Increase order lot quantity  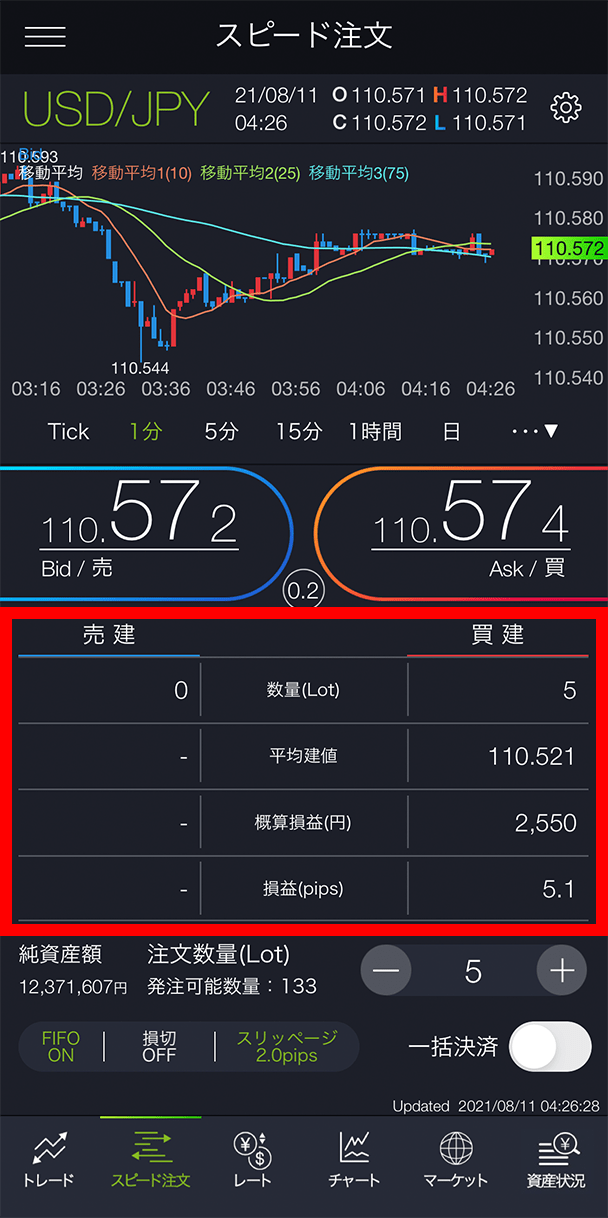562,971
